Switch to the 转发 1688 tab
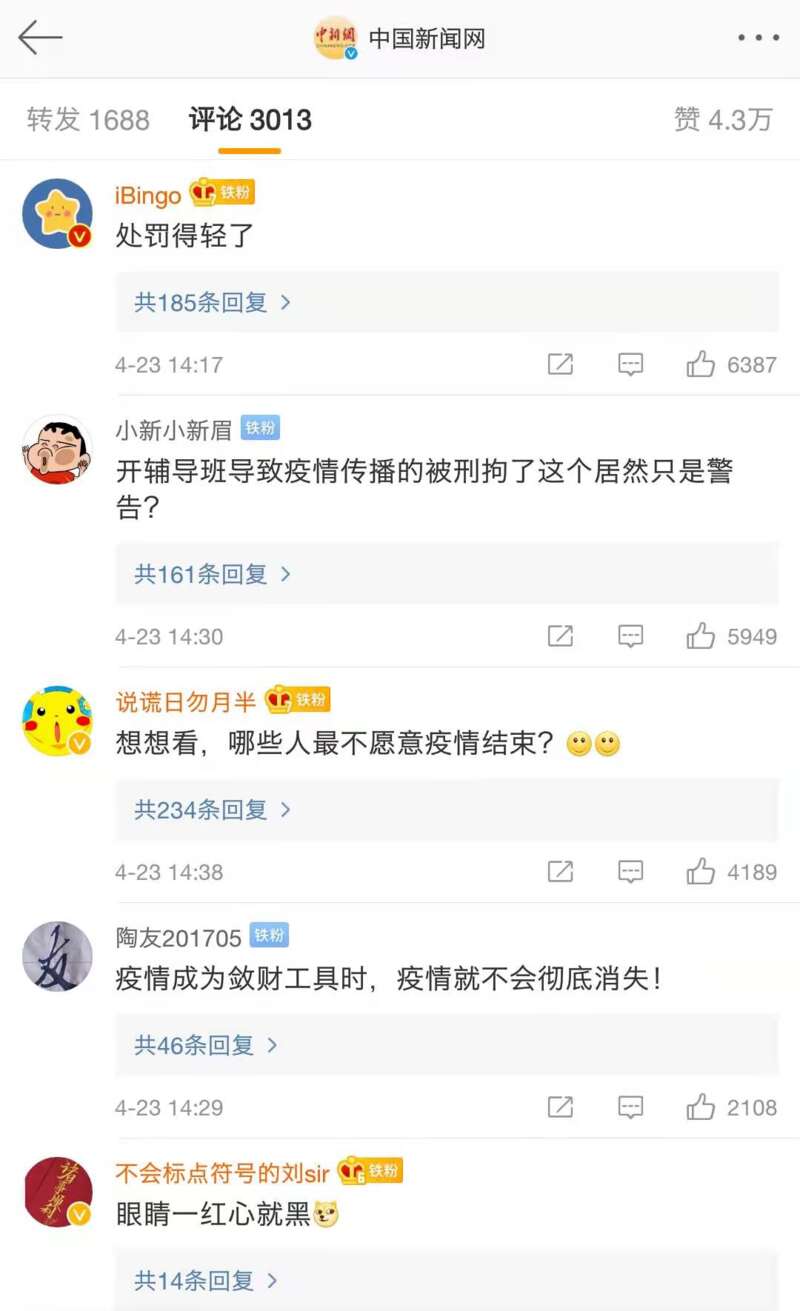 click(88, 120)
